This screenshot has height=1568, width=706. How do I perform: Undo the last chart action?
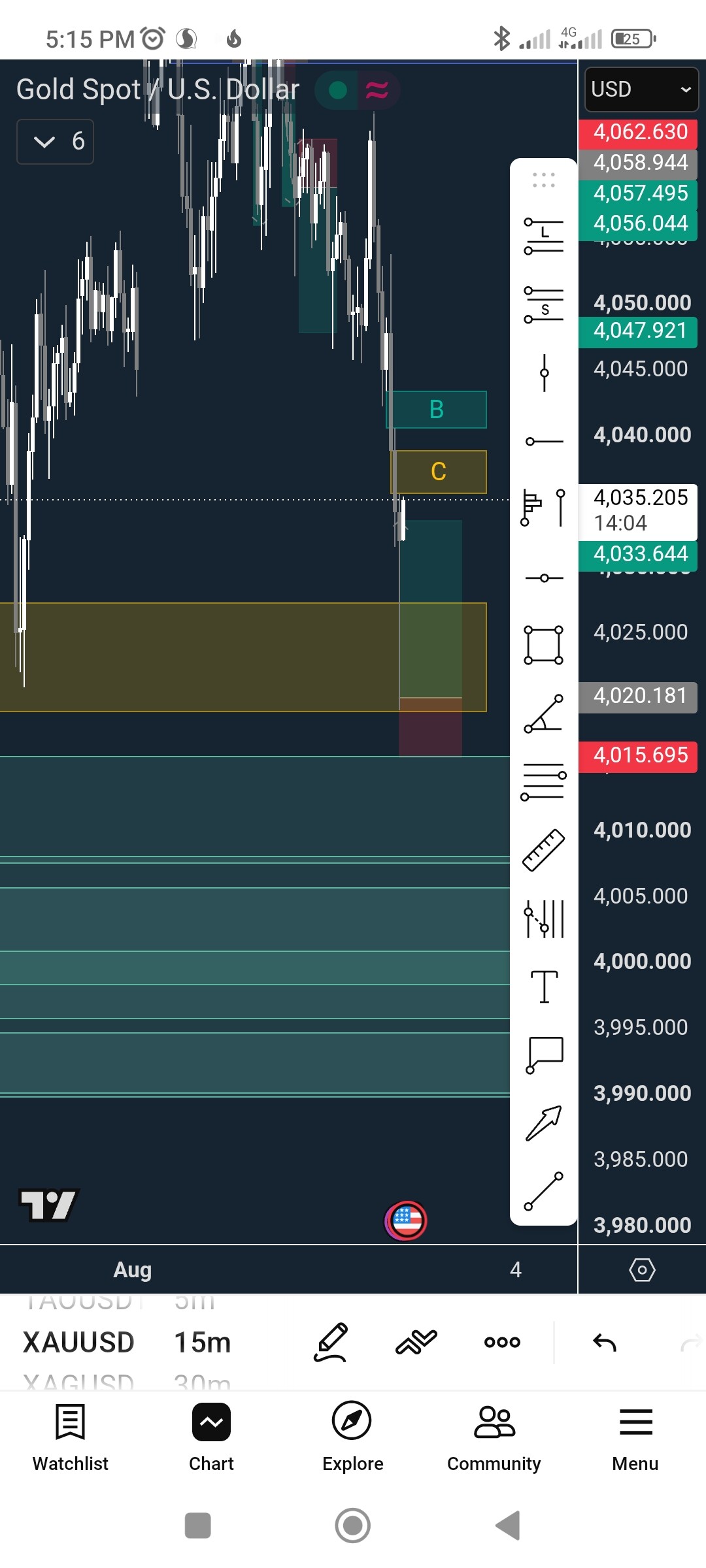[x=605, y=1343]
